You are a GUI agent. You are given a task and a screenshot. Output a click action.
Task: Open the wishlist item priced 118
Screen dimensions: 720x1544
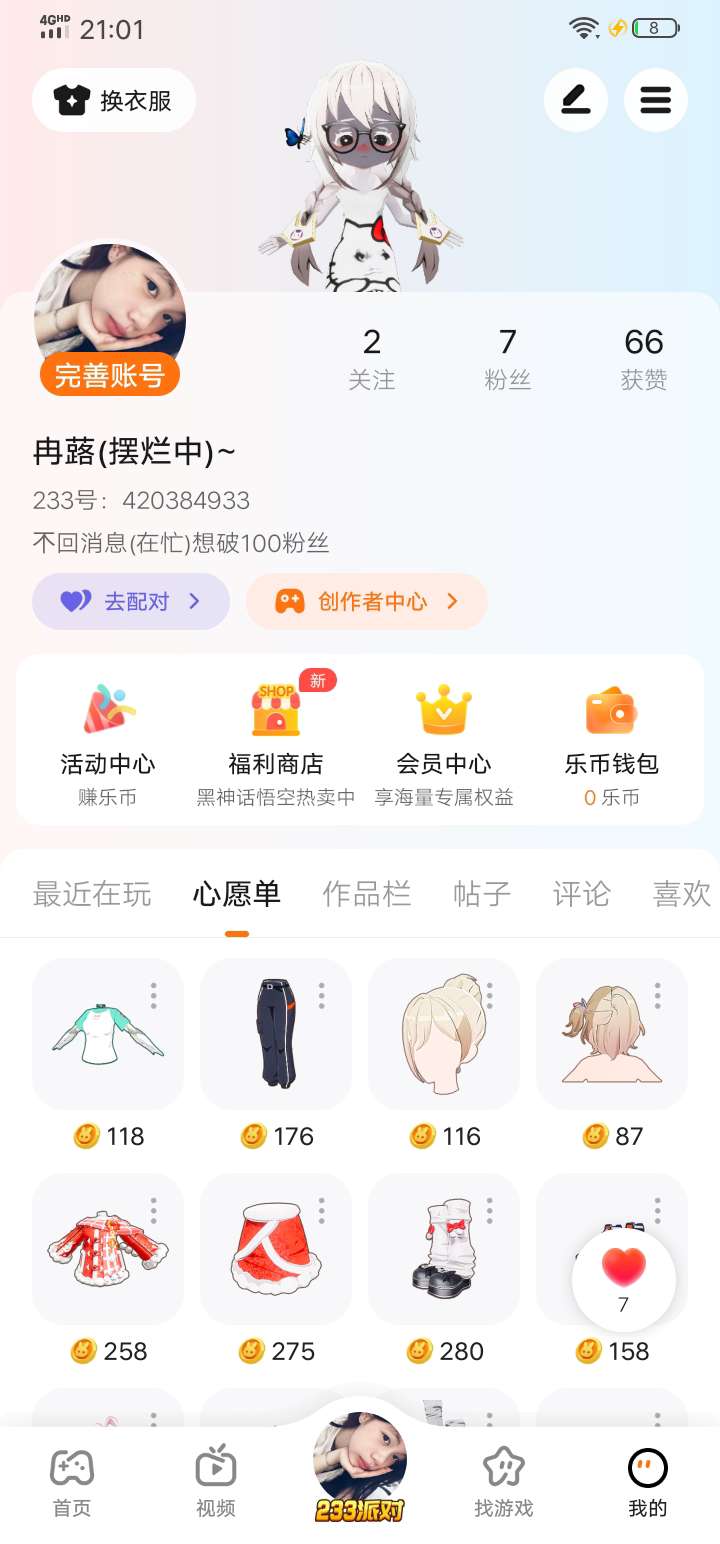(x=108, y=1034)
